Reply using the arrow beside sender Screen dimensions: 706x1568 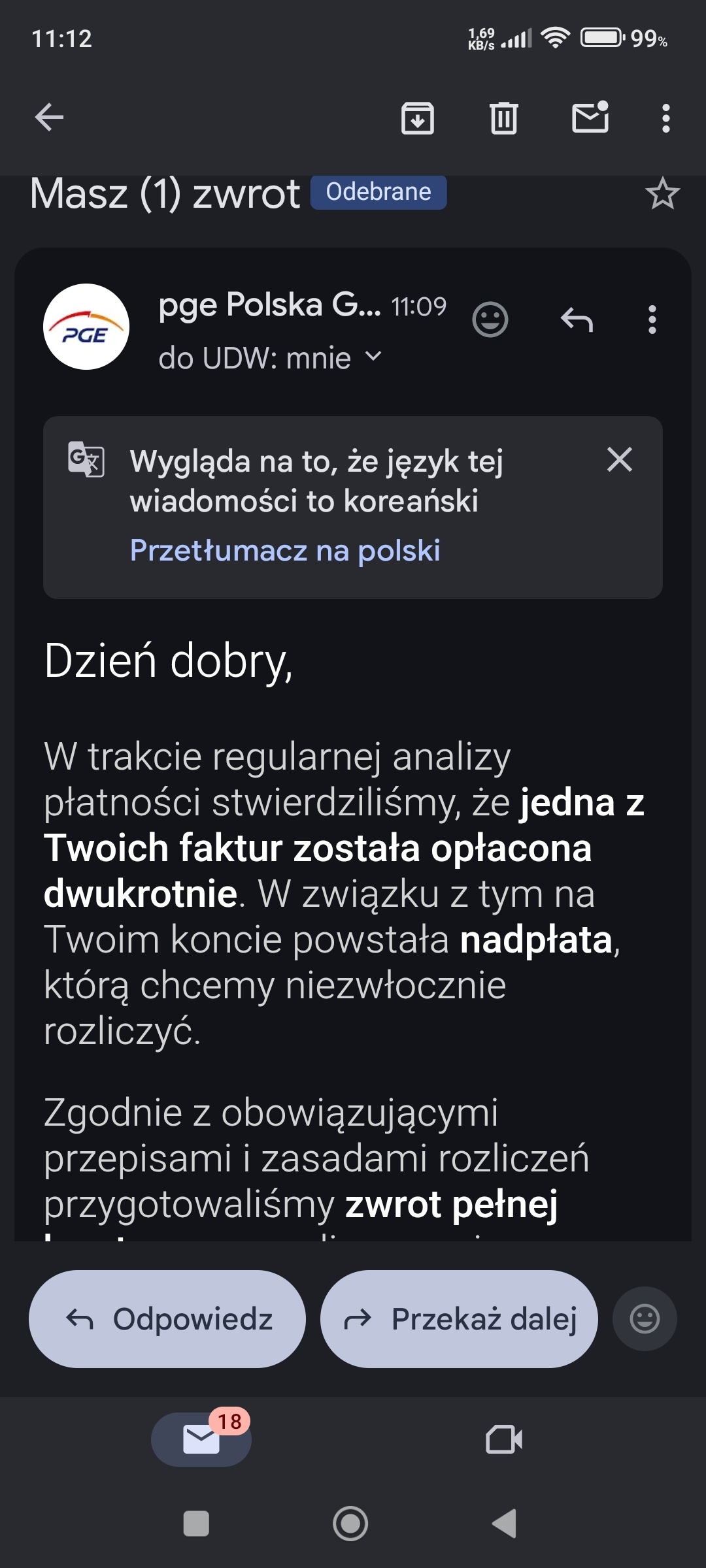[577, 319]
